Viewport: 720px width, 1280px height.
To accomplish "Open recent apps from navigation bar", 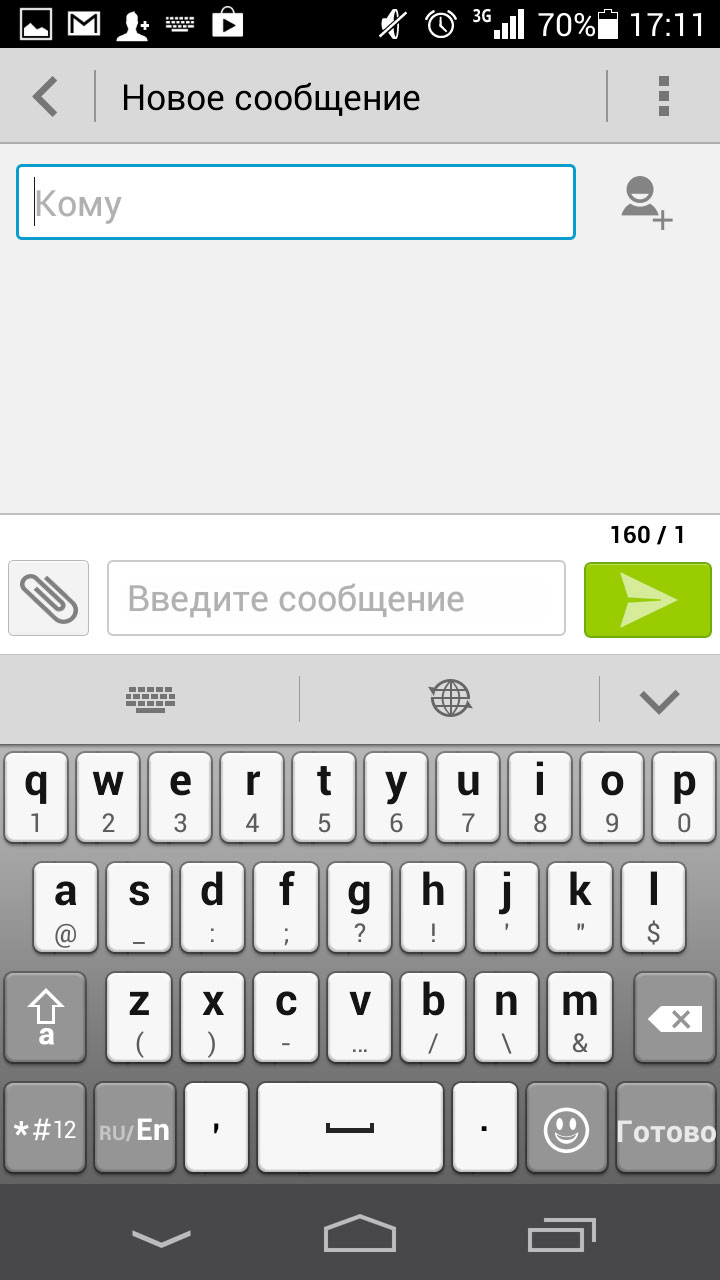I will (561, 1236).
